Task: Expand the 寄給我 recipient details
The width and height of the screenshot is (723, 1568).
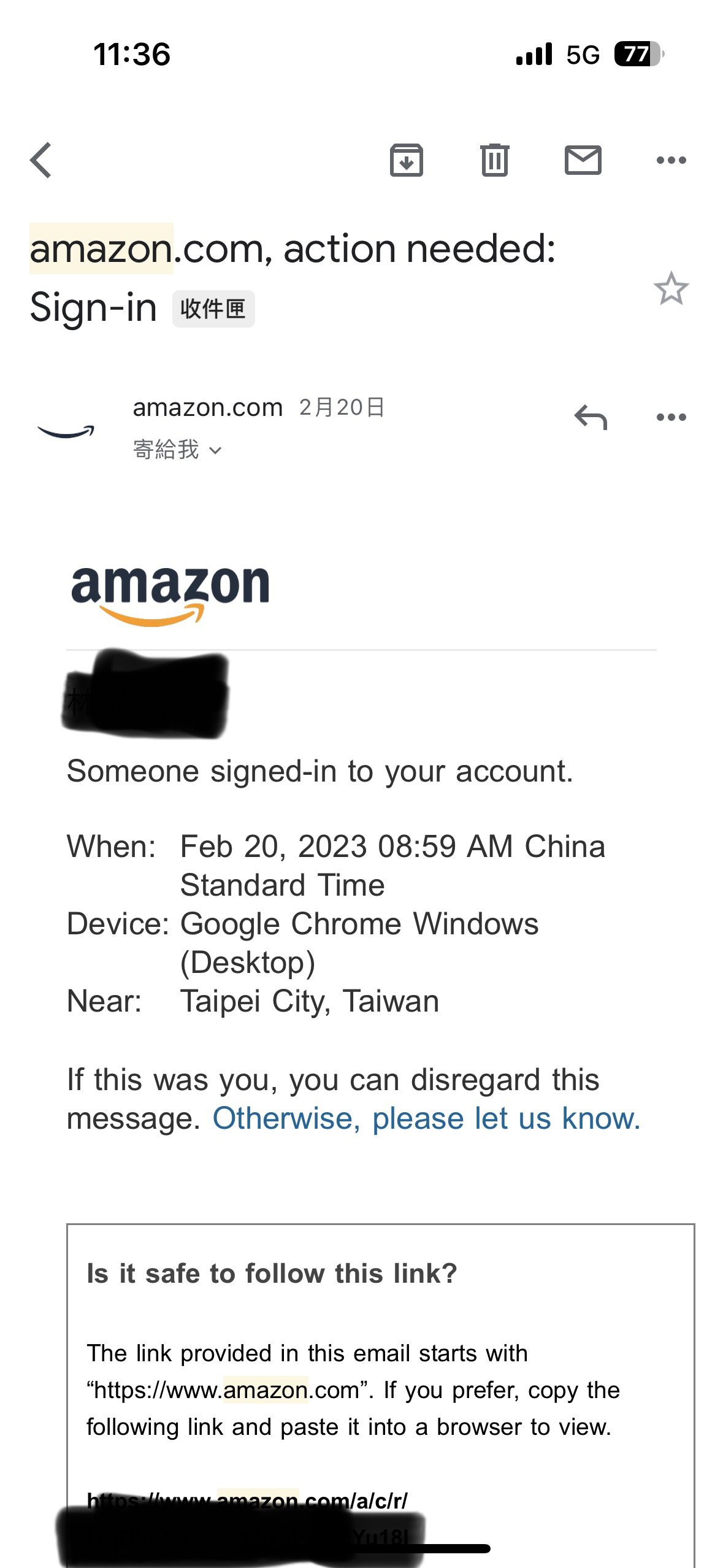Action: click(177, 450)
